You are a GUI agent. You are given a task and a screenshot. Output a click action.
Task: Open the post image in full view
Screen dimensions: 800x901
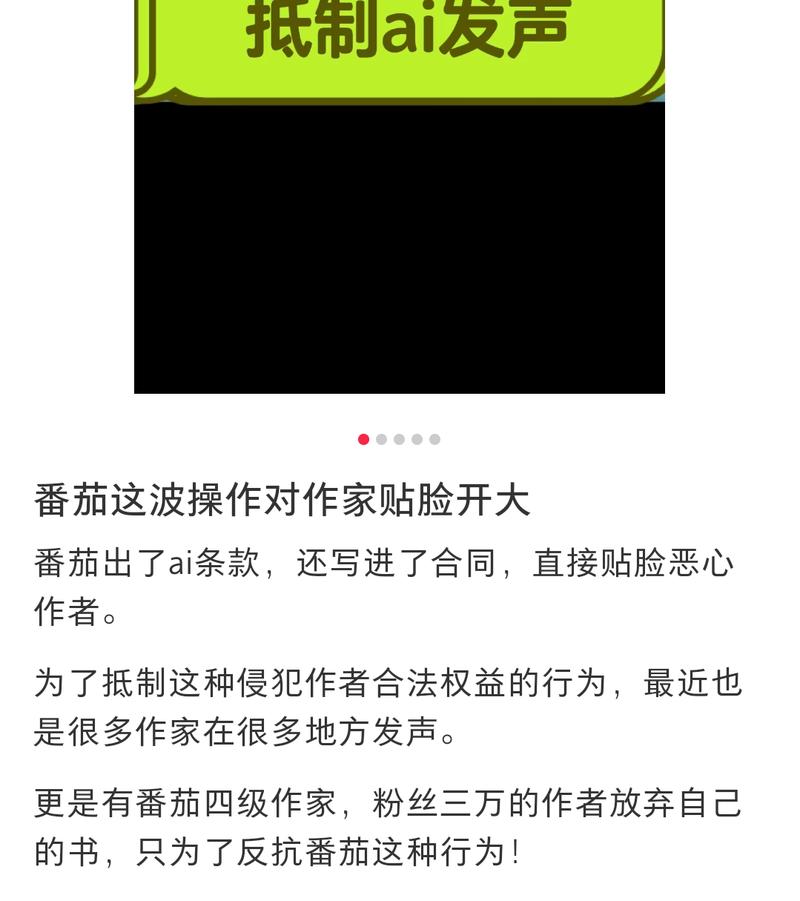coord(399,200)
